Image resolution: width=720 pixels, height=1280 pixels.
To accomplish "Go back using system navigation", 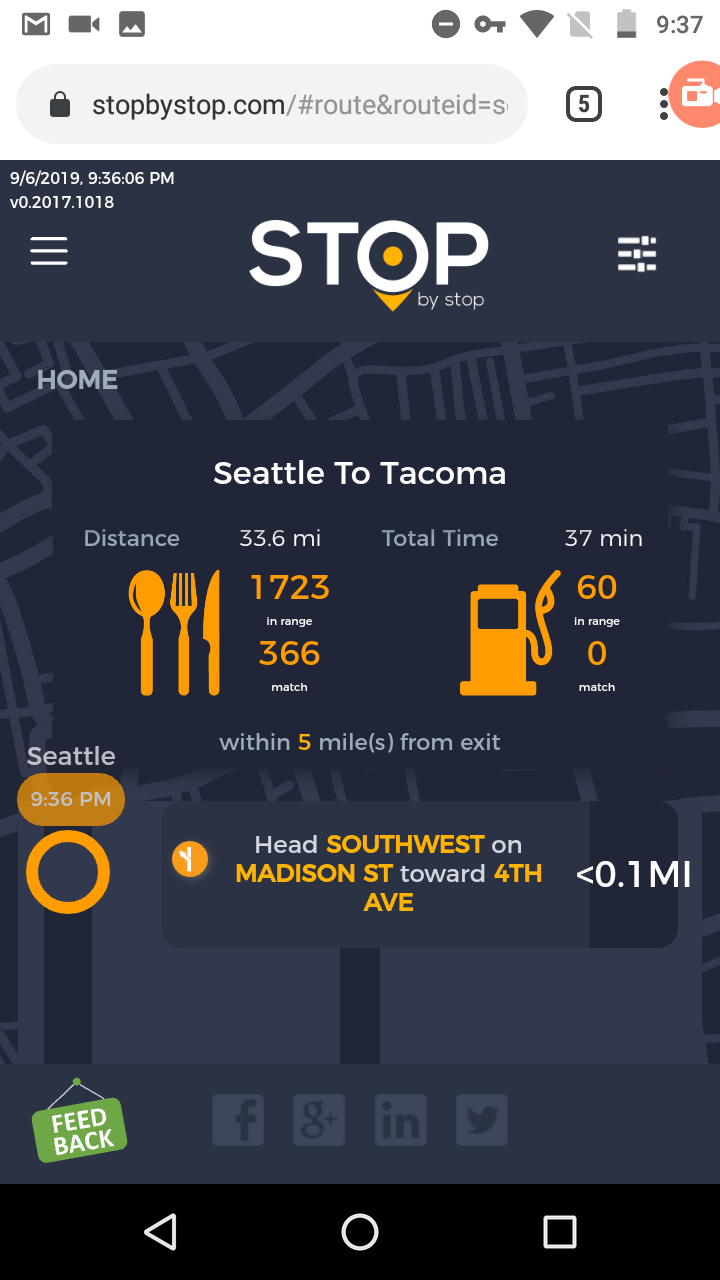I will pos(160,1232).
